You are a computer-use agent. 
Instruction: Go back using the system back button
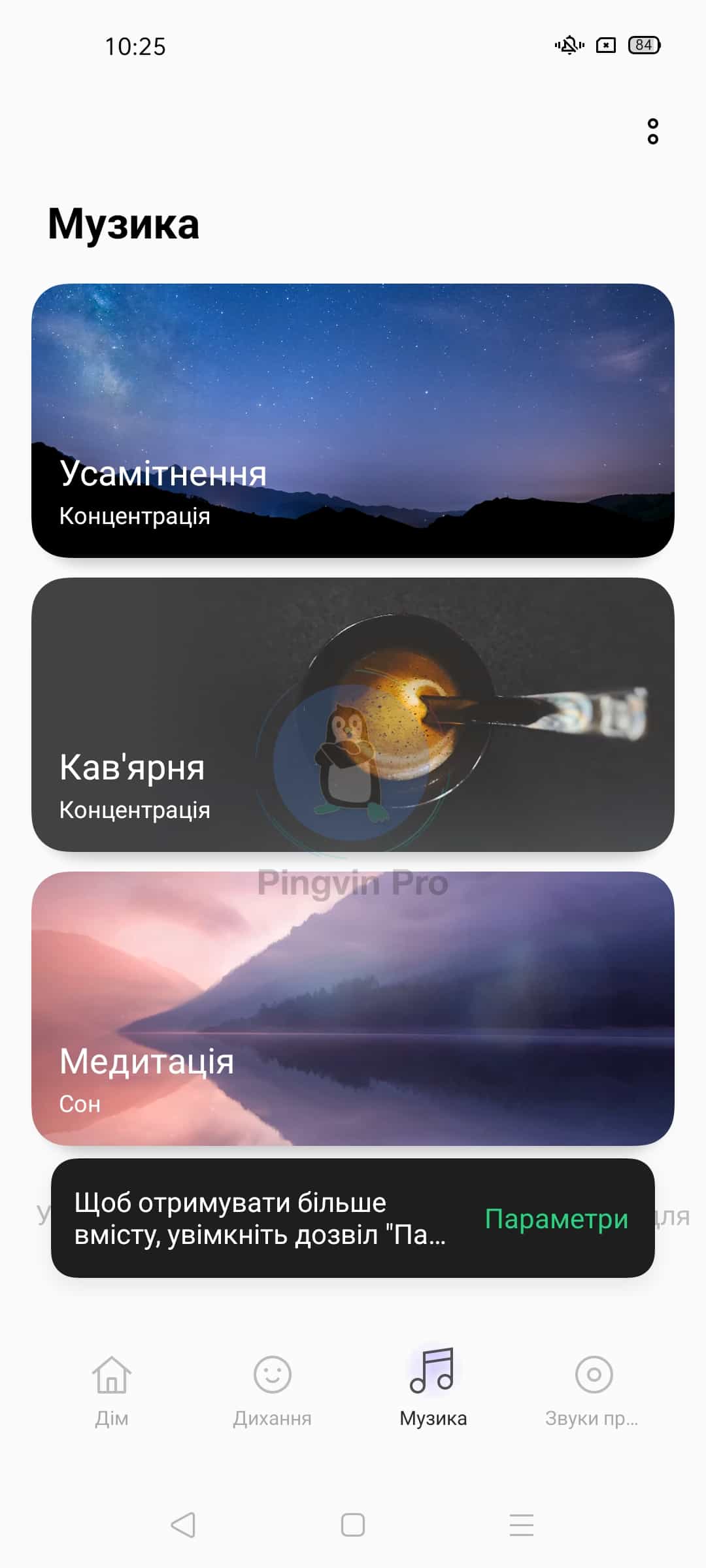[x=184, y=1525]
